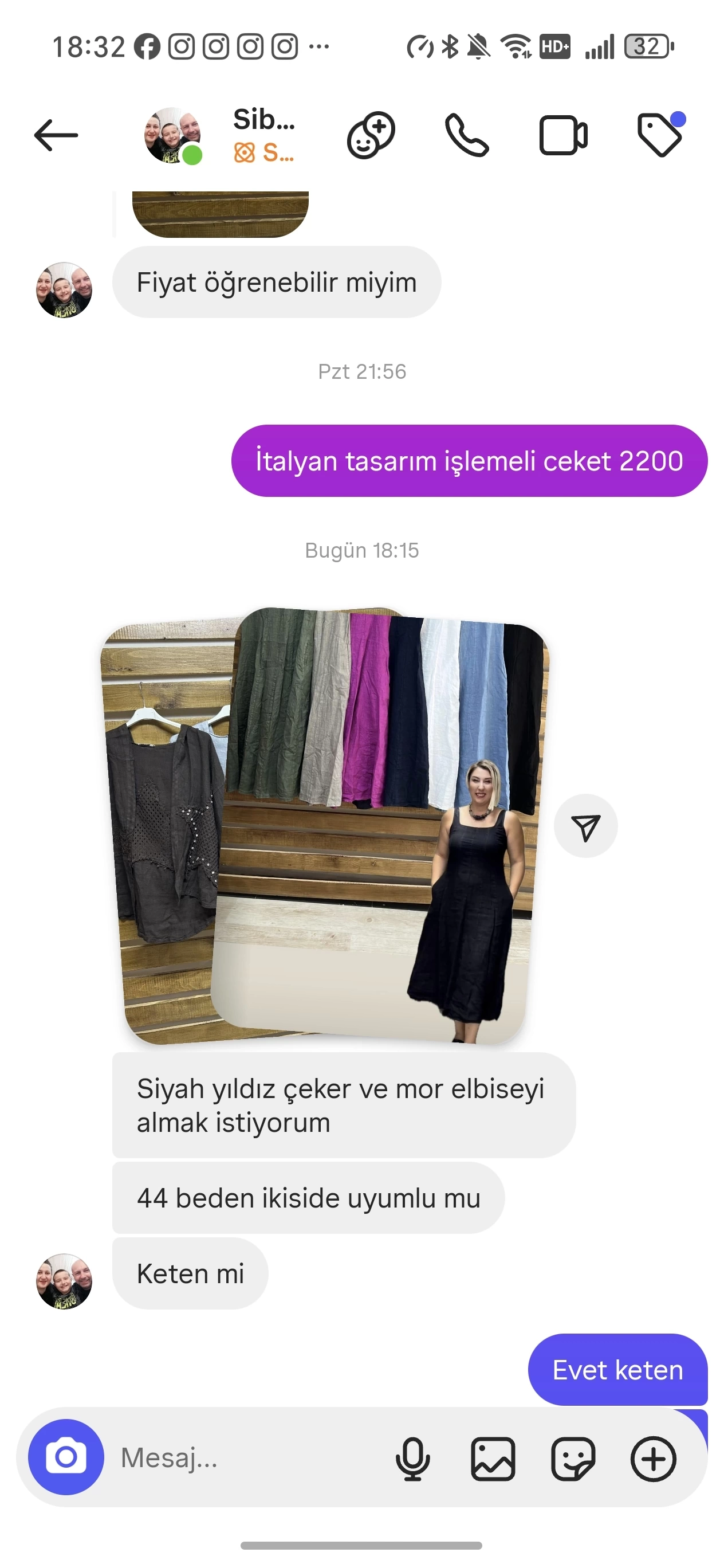Choose a photo from gallery

click(x=493, y=1459)
